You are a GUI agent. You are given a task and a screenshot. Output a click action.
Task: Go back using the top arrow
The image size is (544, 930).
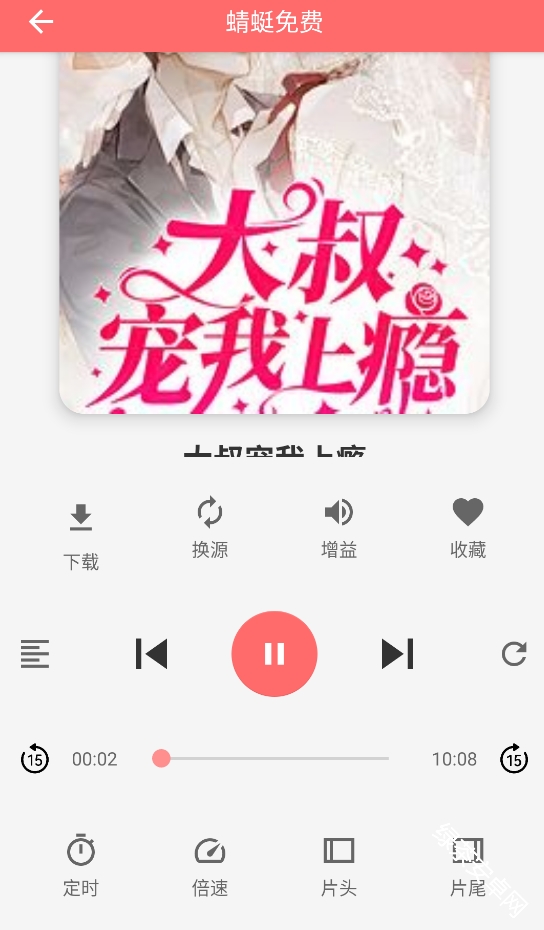pyautogui.click(x=41, y=22)
